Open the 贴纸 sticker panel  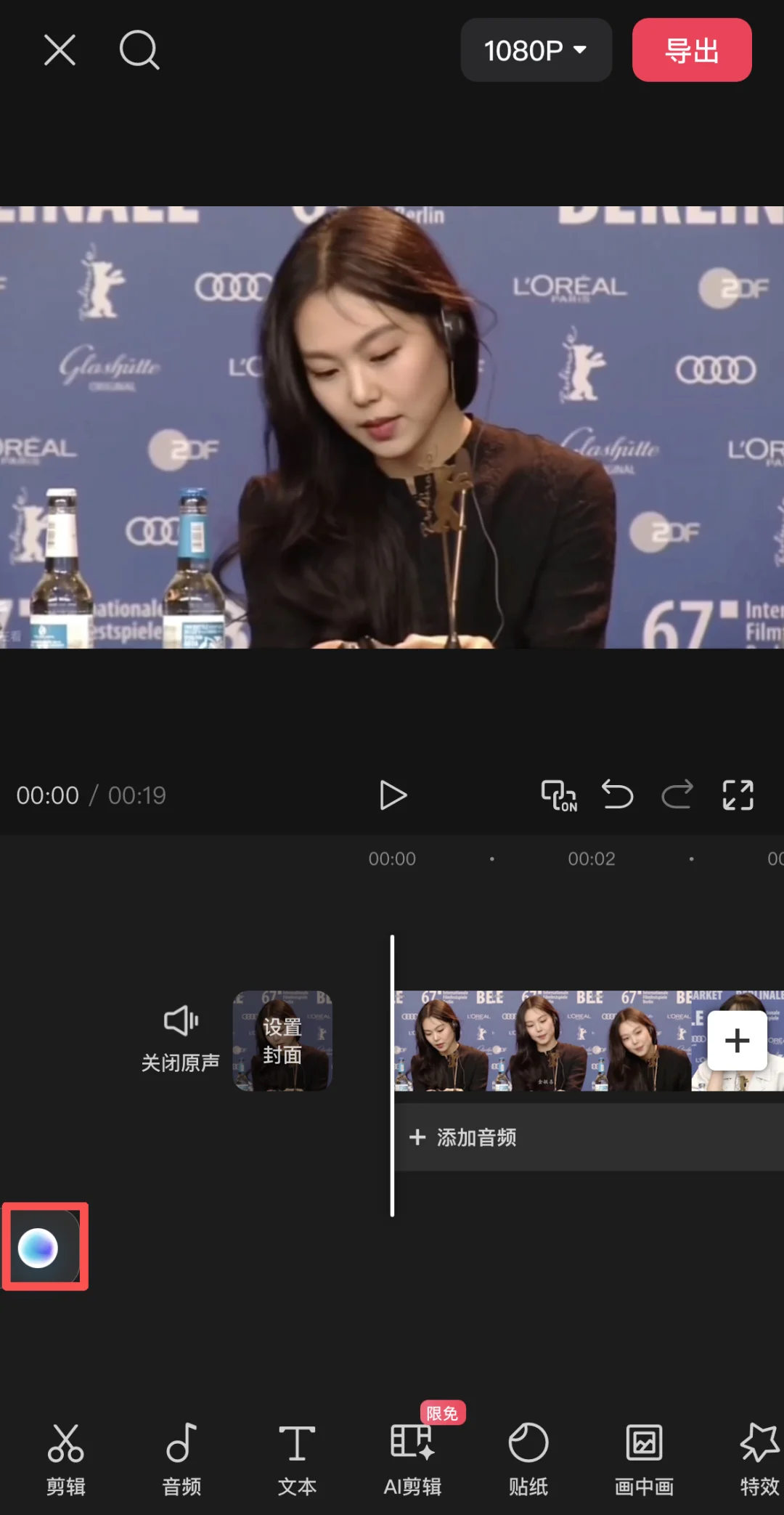(528, 1460)
